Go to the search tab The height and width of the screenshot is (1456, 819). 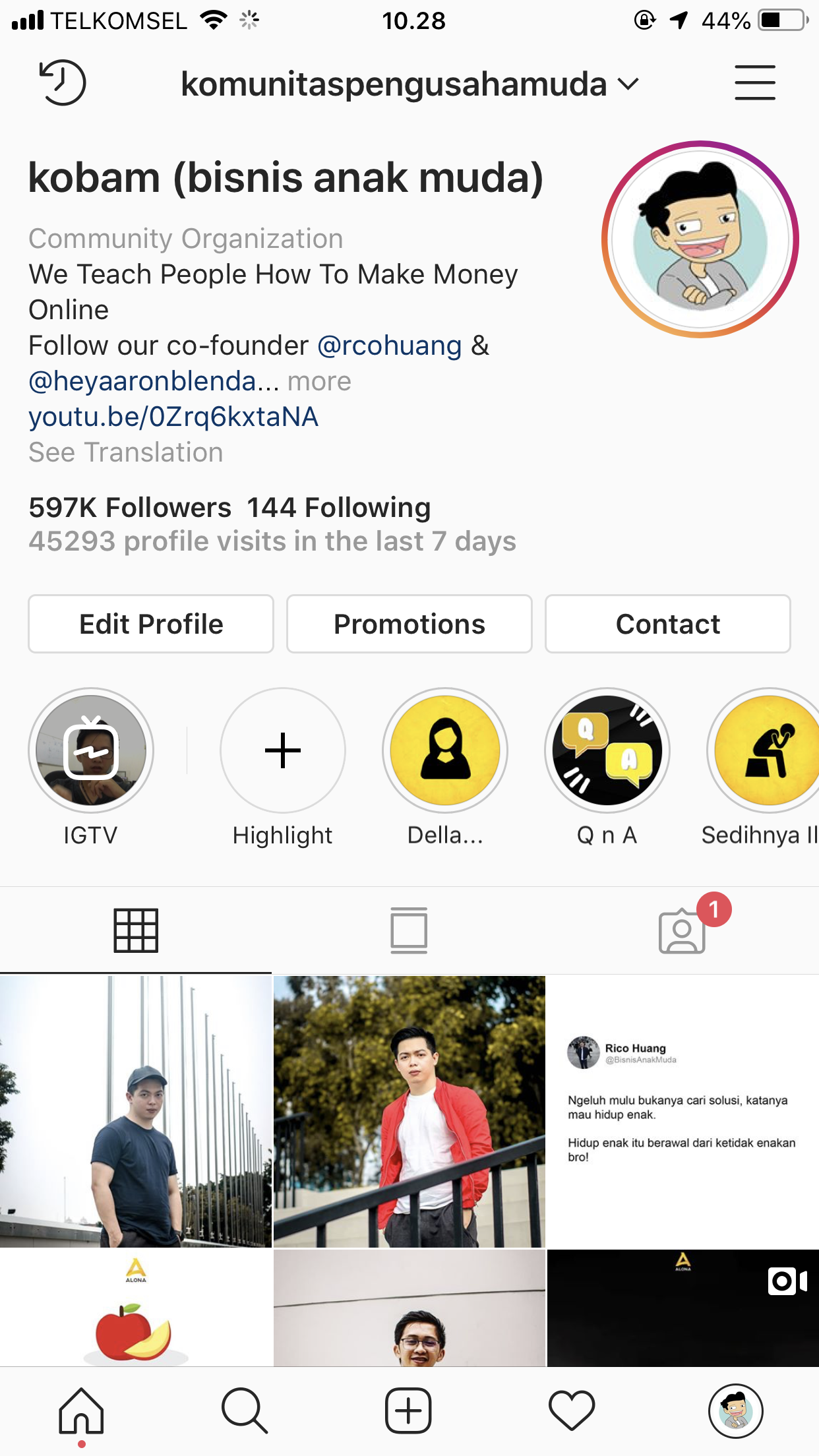tap(245, 1411)
